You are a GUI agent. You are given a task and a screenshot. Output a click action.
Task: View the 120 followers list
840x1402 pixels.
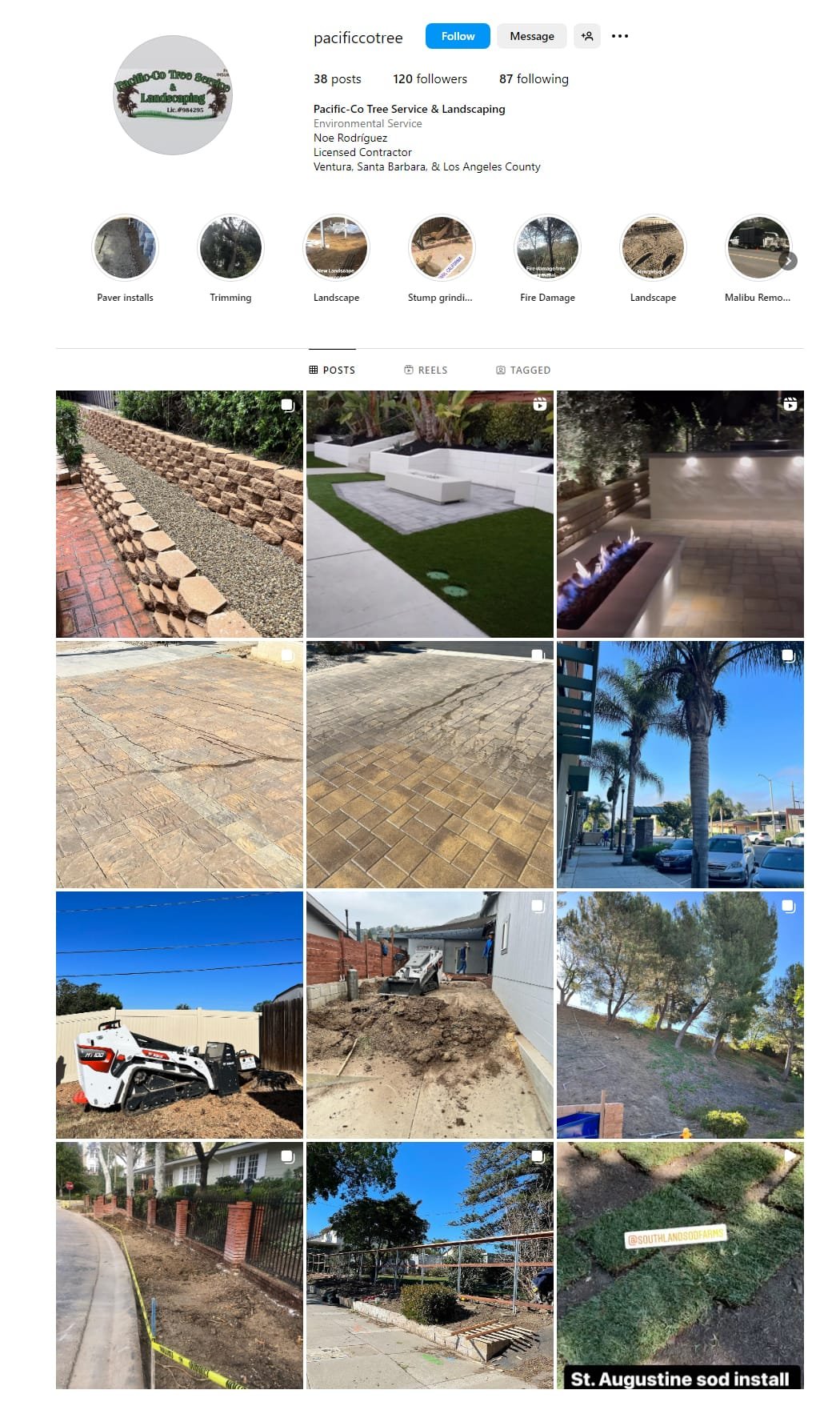(x=430, y=78)
